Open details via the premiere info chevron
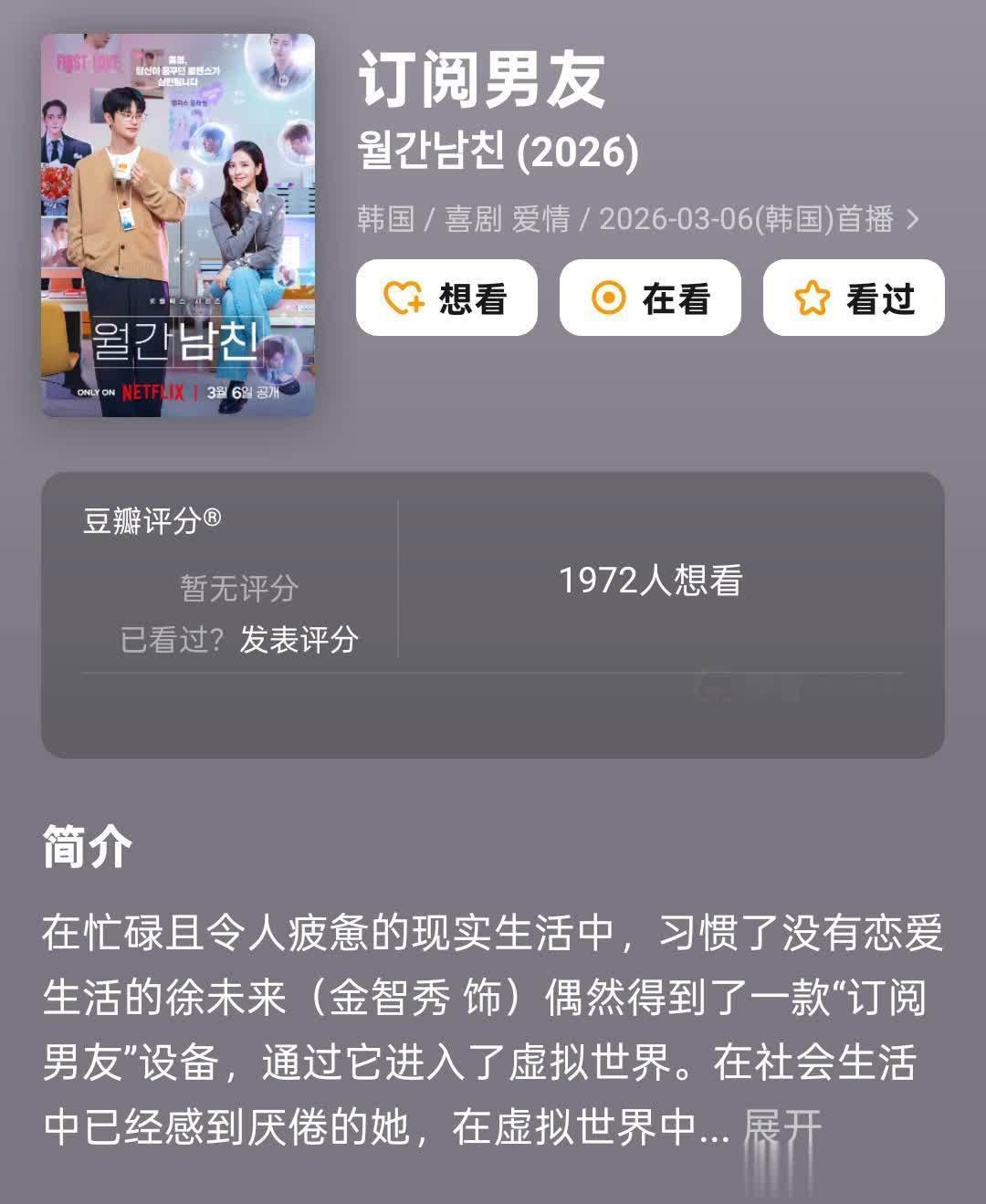The height and width of the screenshot is (1204, 986). (912, 219)
